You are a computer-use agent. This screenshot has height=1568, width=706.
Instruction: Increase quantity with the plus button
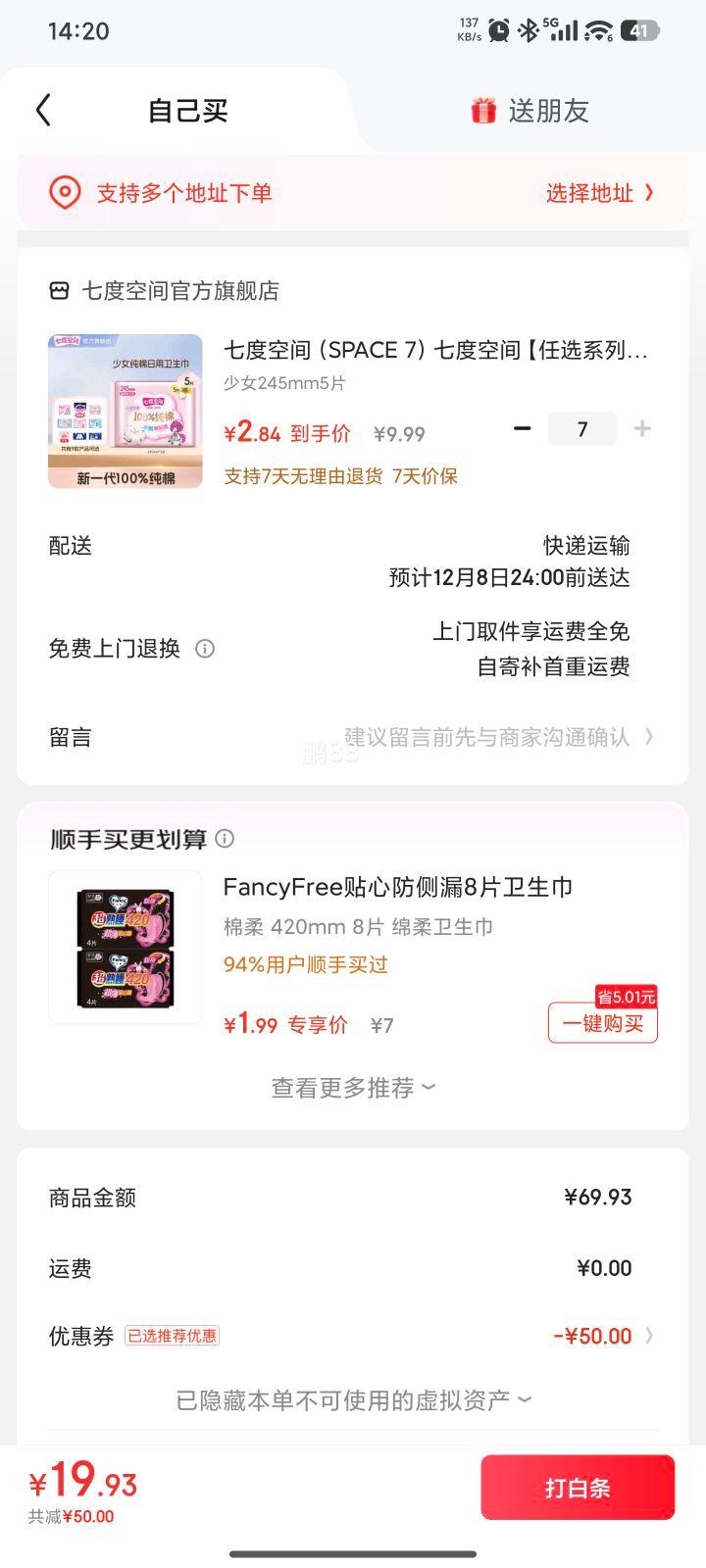pyautogui.click(x=642, y=428)
